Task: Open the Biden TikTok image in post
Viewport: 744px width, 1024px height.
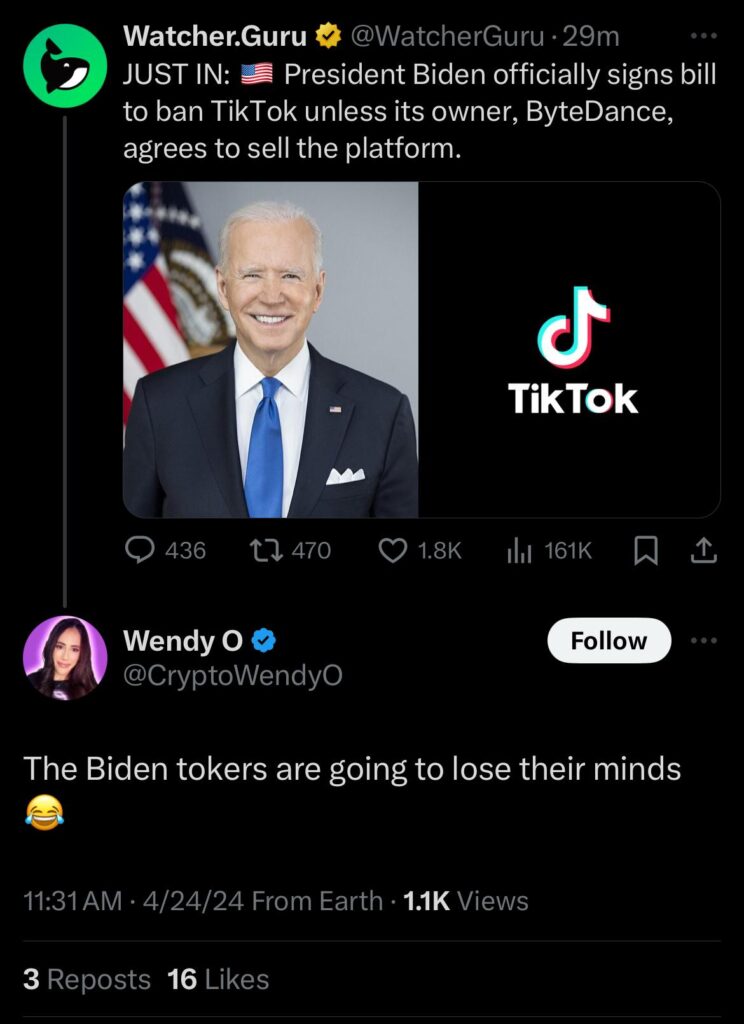Action: [x=421, y=349]
